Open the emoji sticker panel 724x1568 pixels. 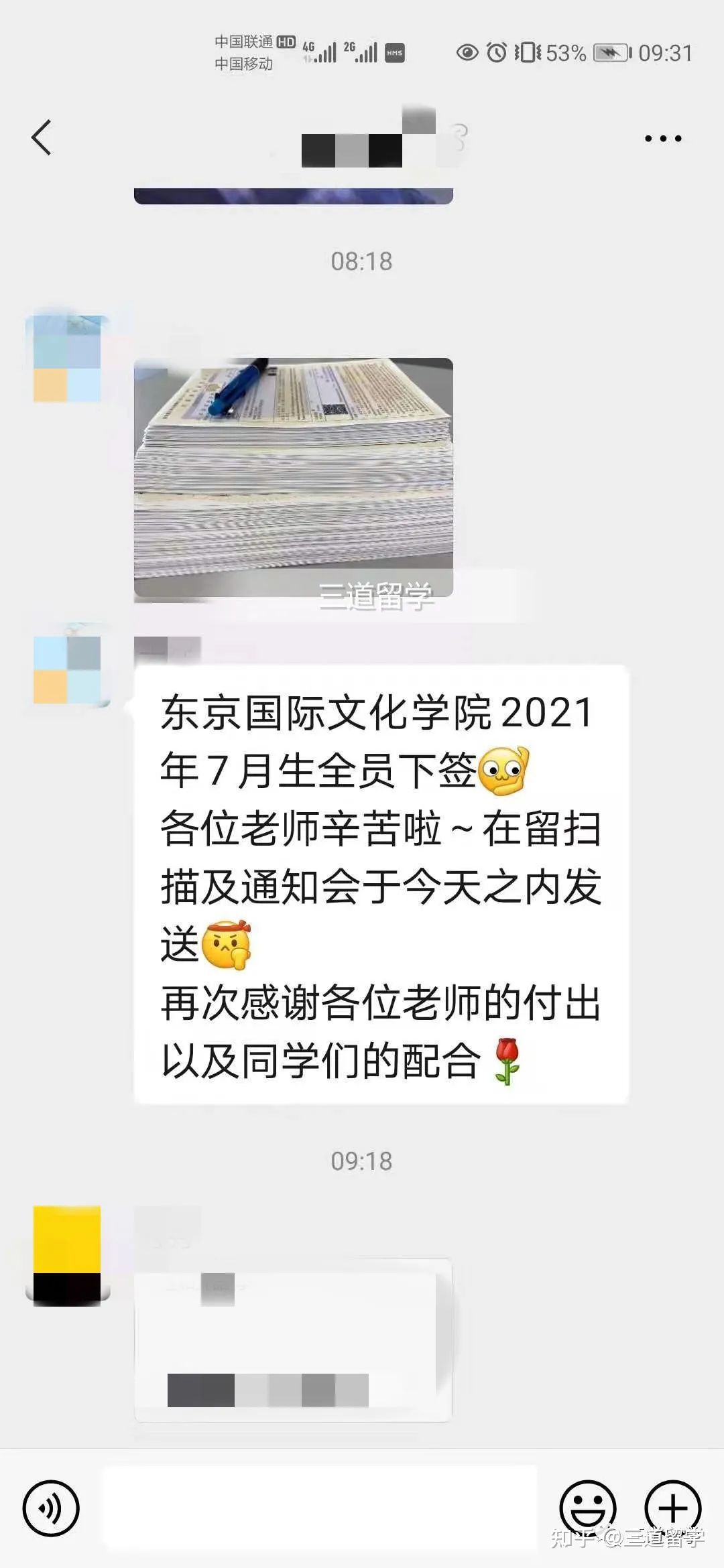pyautogui.click(x=587, y=1508)
